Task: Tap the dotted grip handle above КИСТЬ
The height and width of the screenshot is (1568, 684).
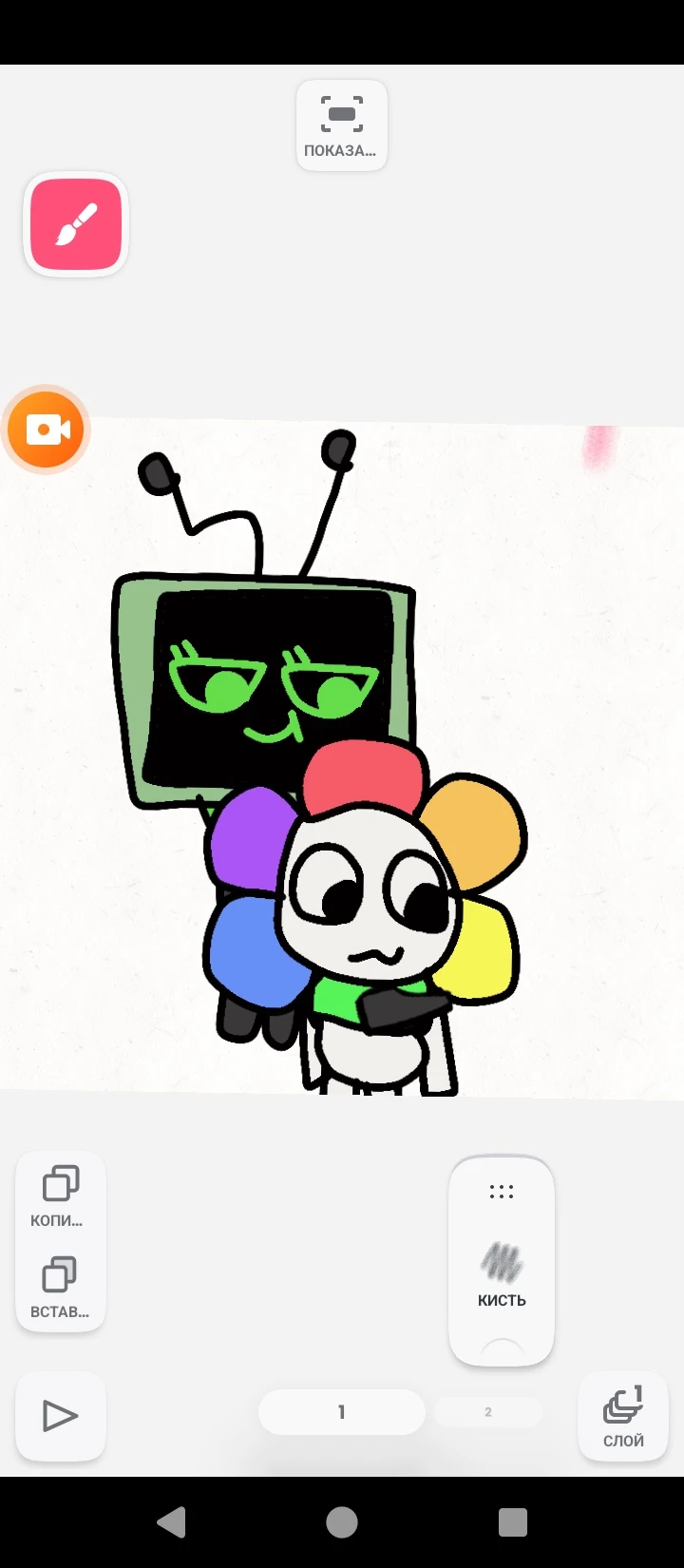Action: tap(502, 1191)
